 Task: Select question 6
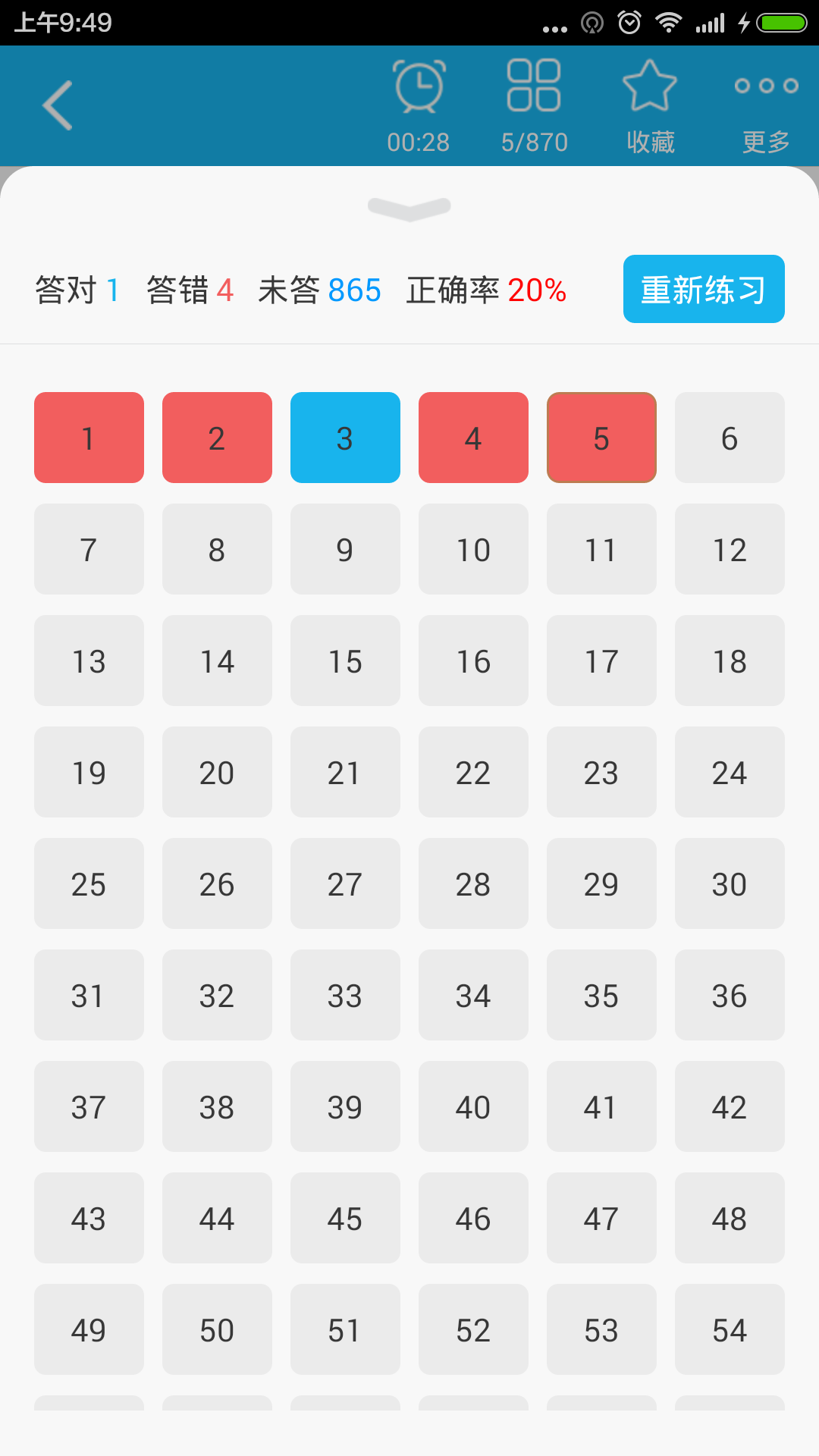click(x=730, y=438)
